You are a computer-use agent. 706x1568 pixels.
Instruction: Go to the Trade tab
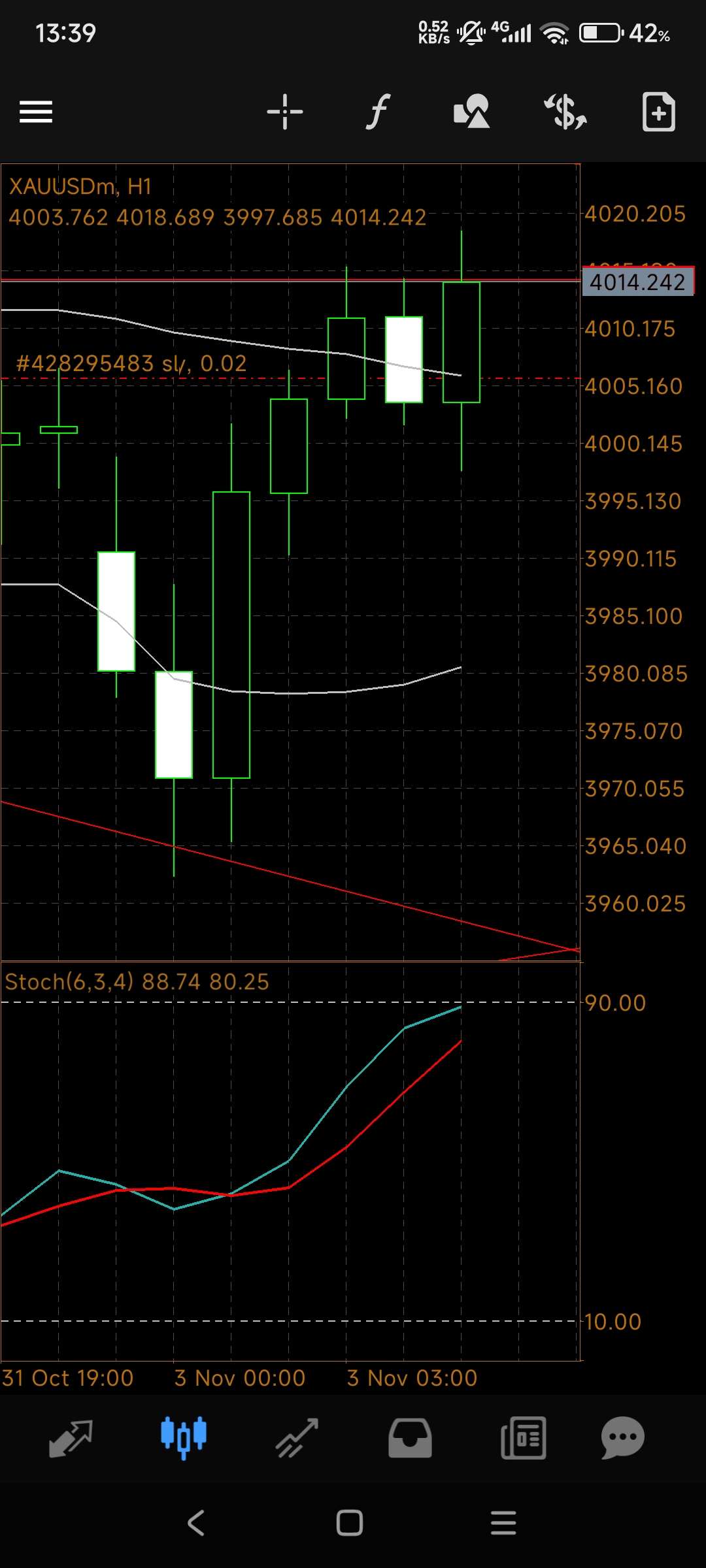[x=297, y=1438]
